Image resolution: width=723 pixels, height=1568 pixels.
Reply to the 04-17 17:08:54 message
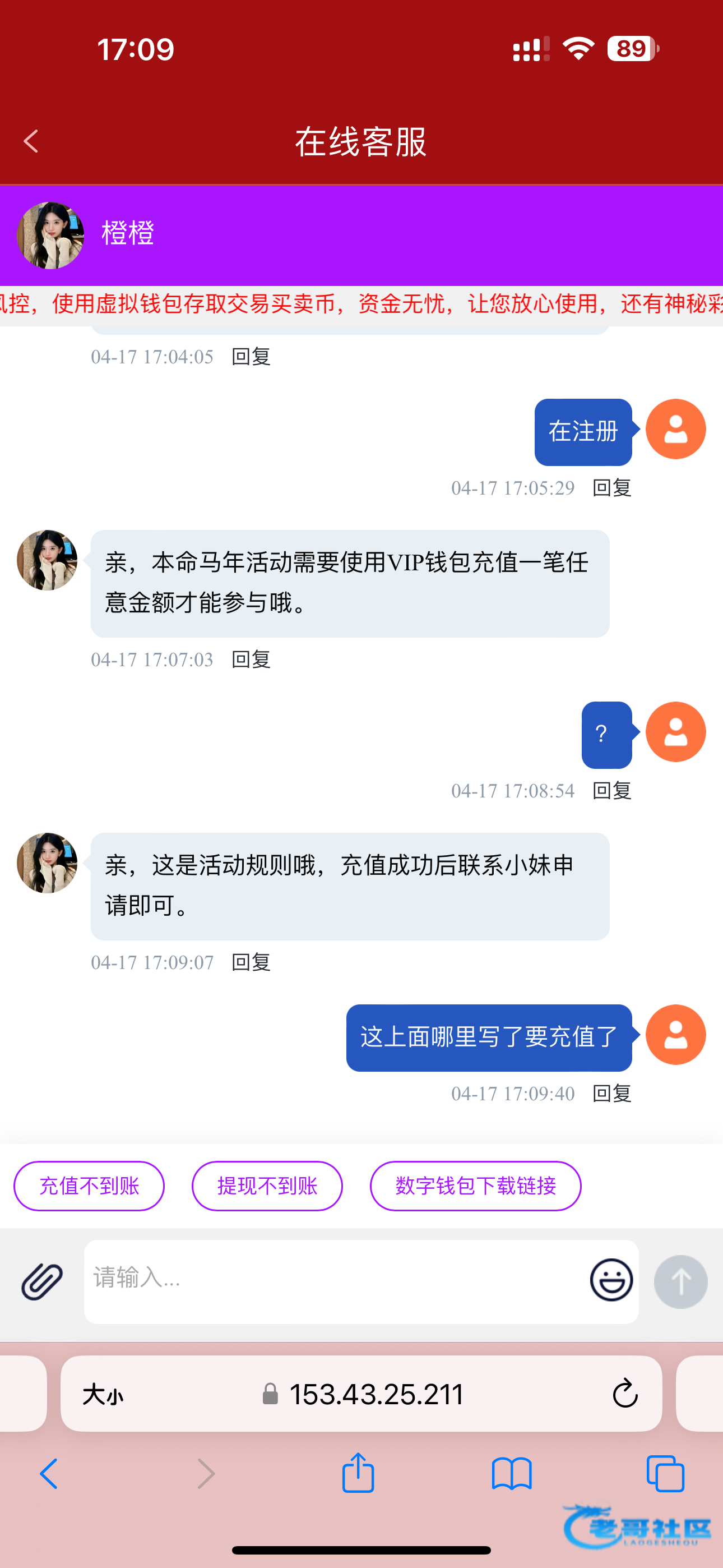click(611, 791)
